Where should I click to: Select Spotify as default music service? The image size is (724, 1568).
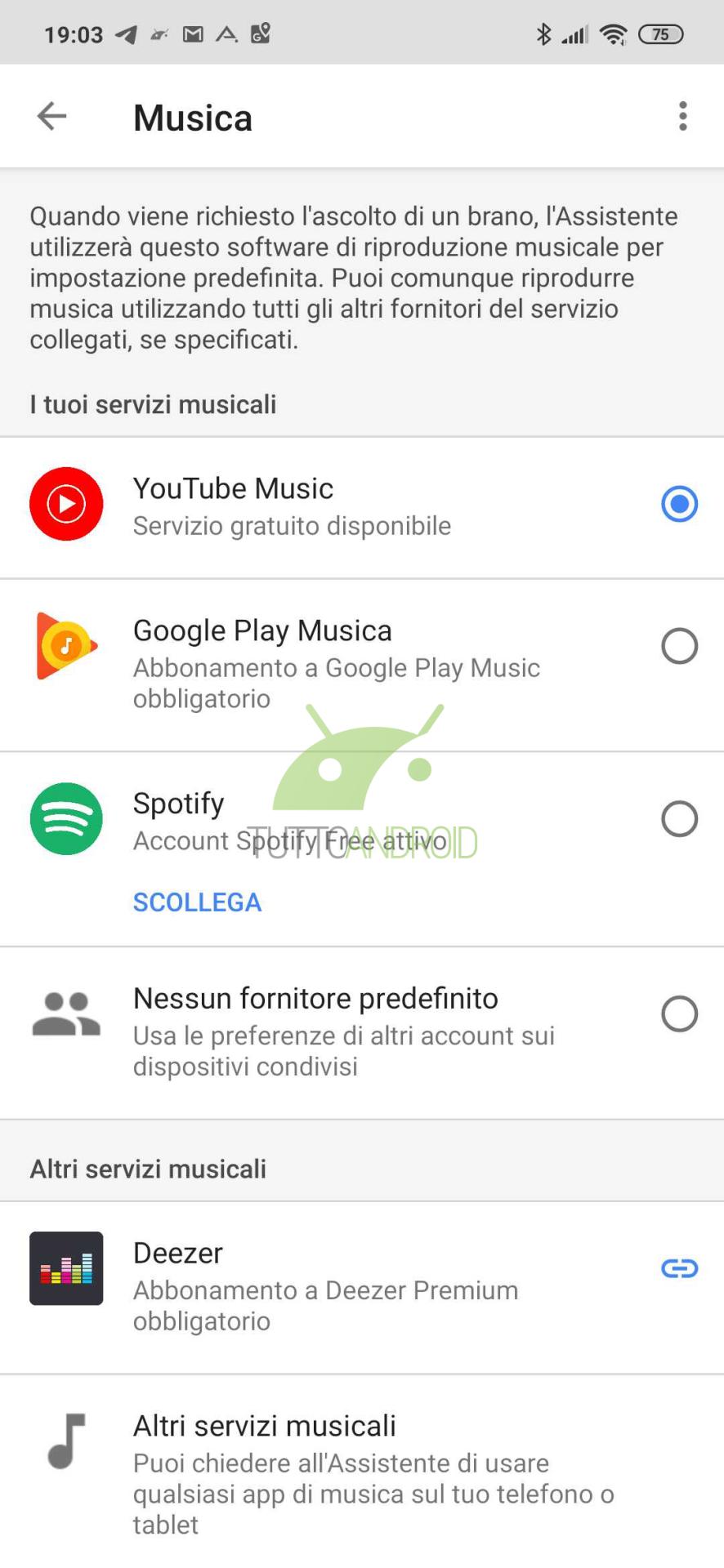(679, 818)
